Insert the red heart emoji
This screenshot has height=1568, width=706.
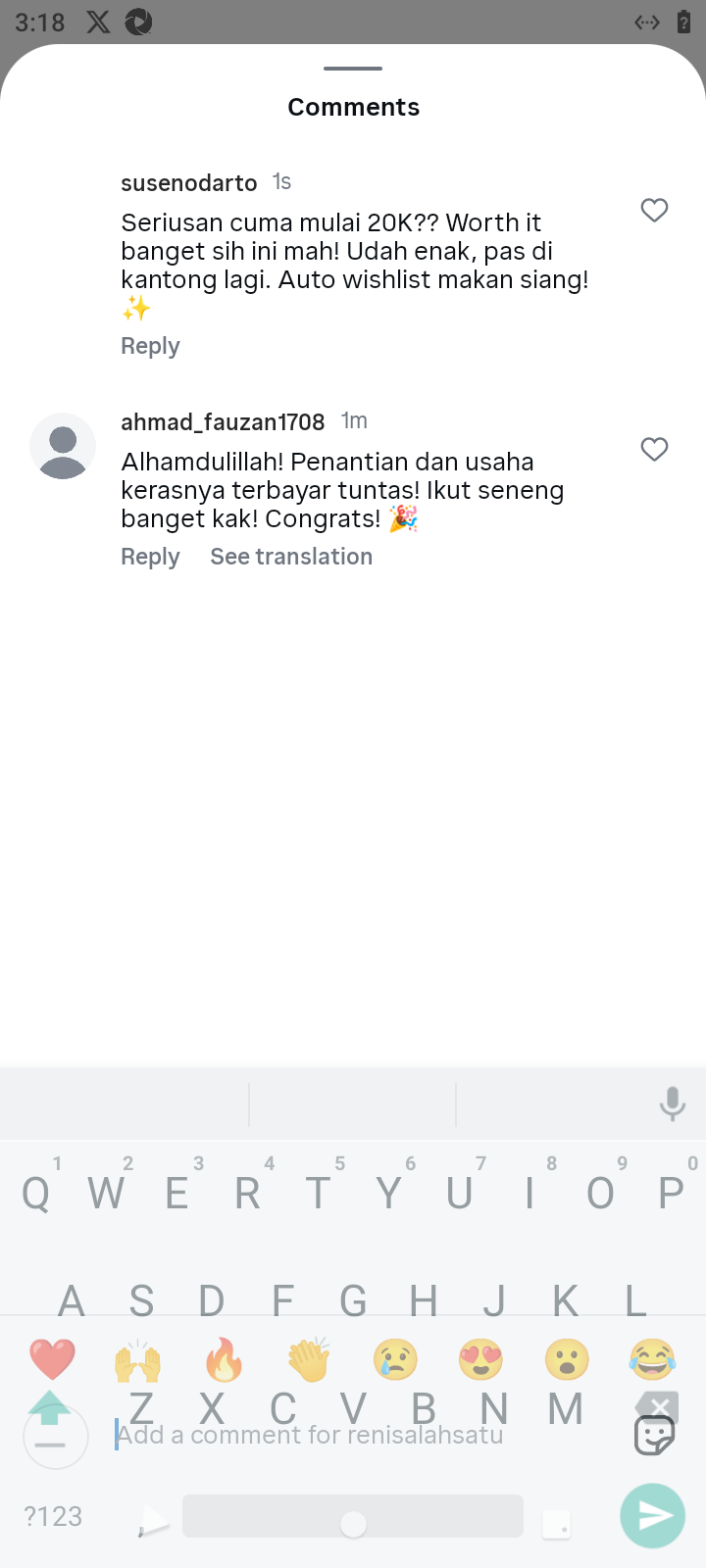pos(52,1359)
